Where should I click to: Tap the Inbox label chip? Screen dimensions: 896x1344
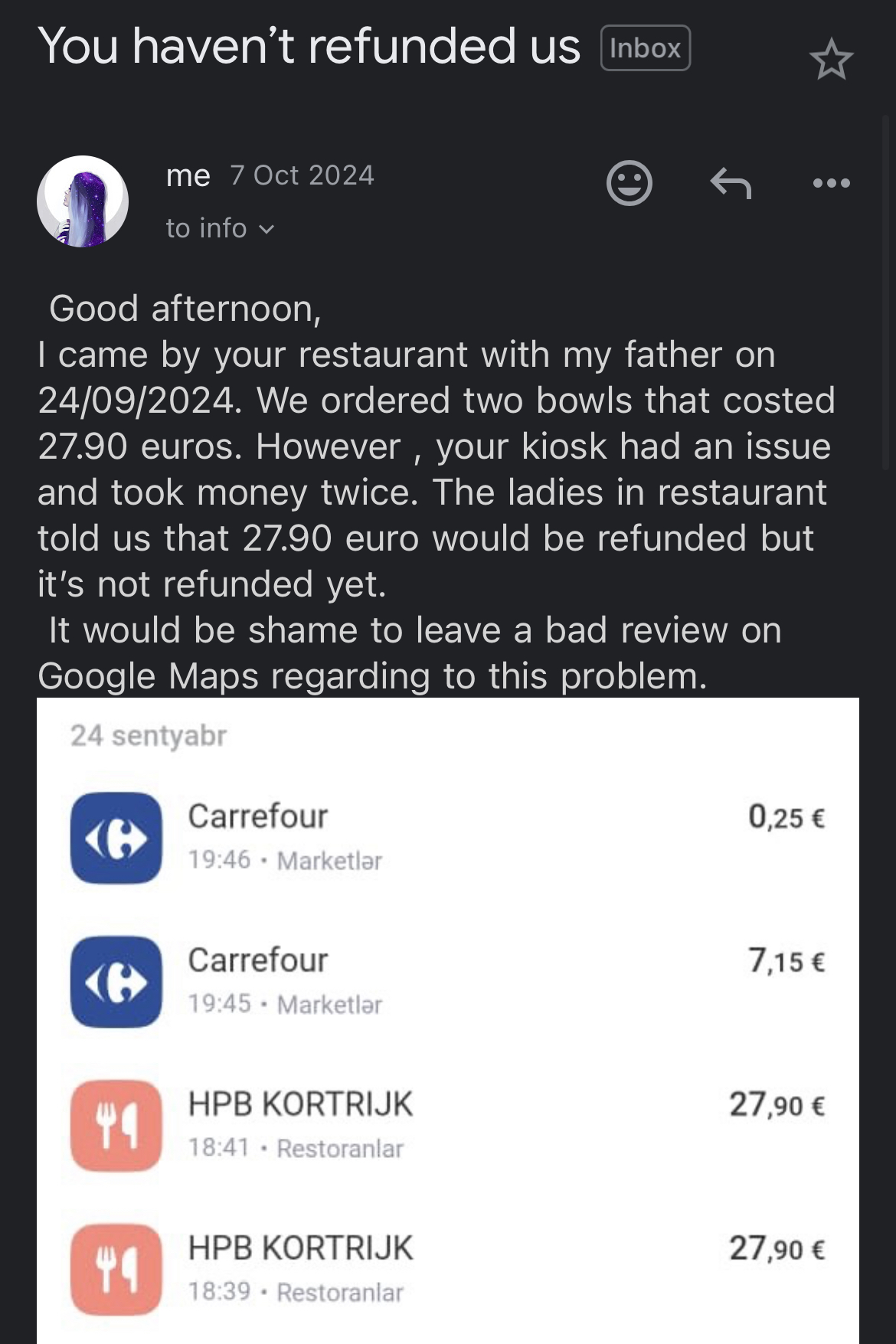click(x=646, y=48)
